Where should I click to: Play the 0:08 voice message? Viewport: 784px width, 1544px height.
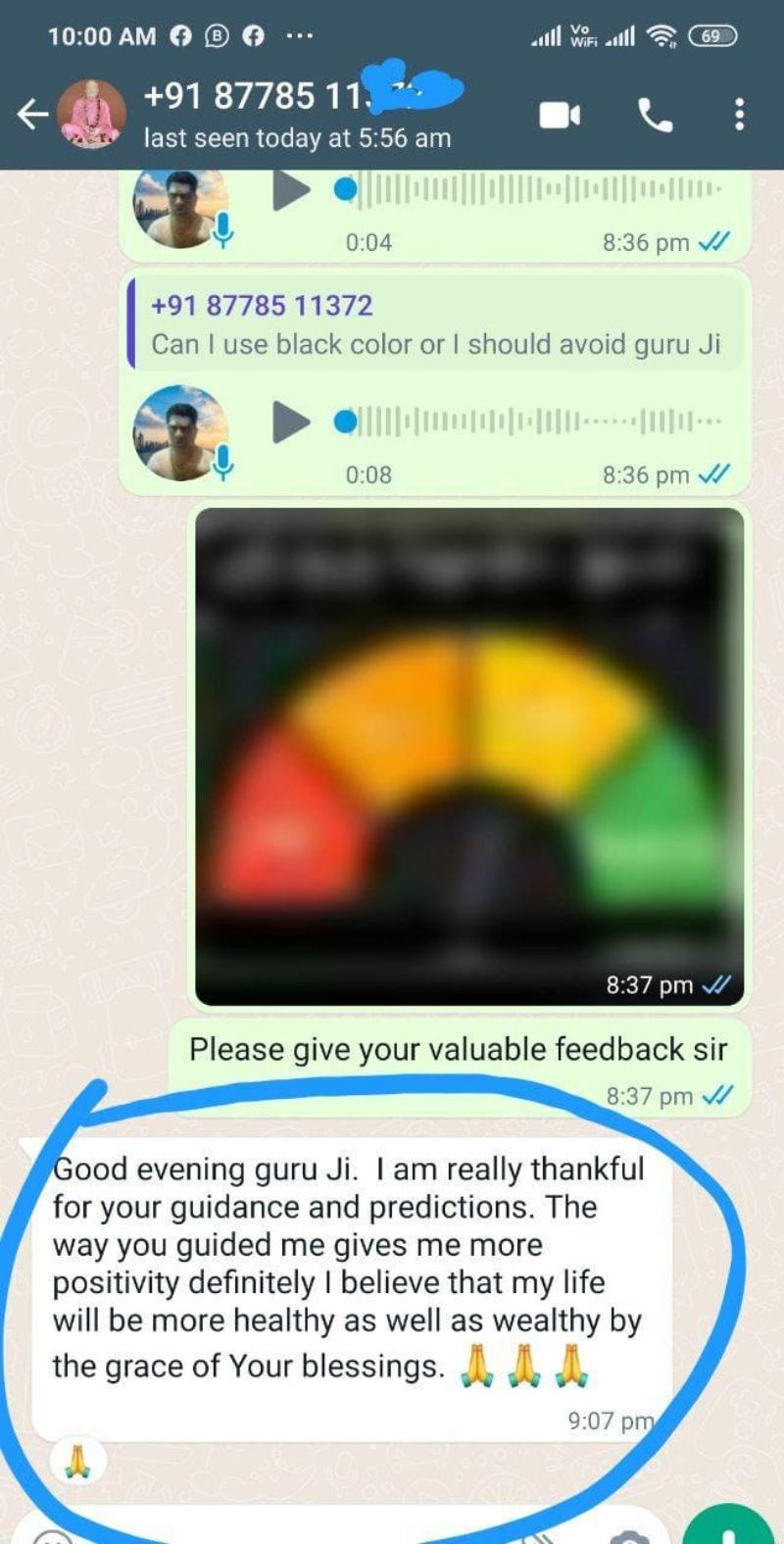(x=289, y=423)
